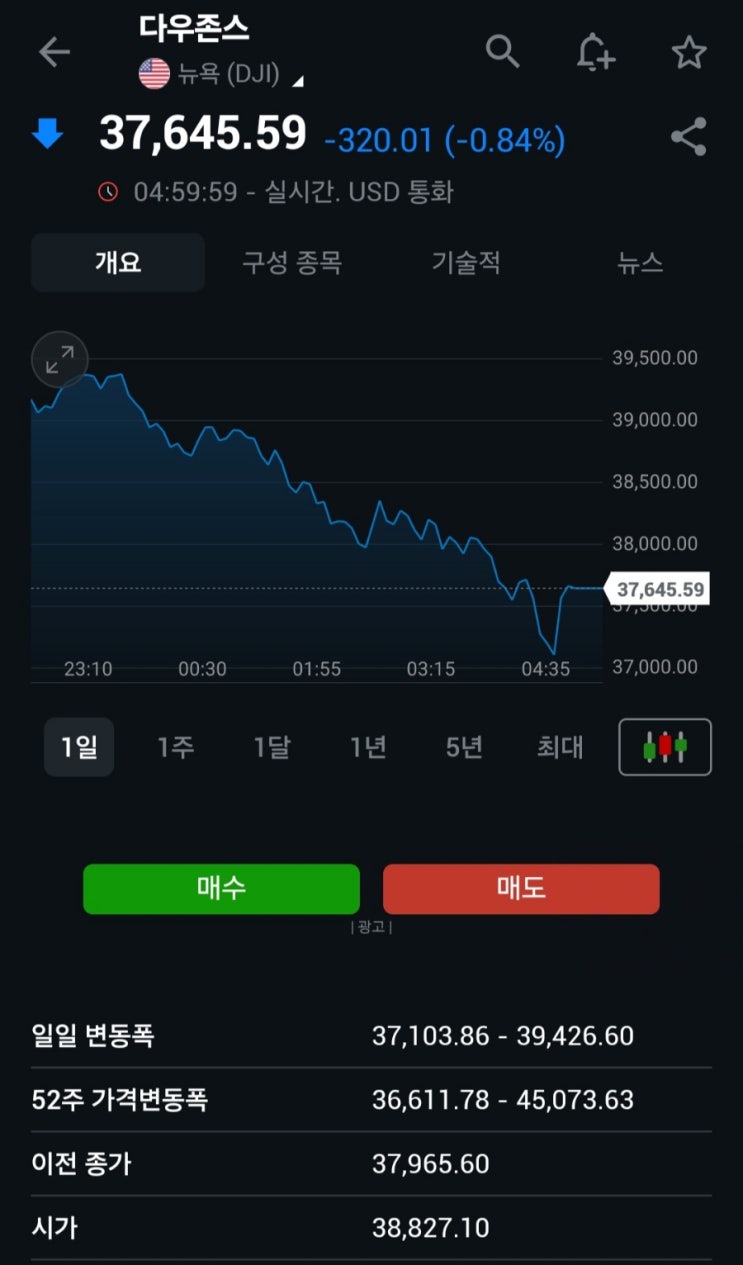Switch to the 뉴스 tab
Screen dimensions: 743x1265
coord(640,263)
